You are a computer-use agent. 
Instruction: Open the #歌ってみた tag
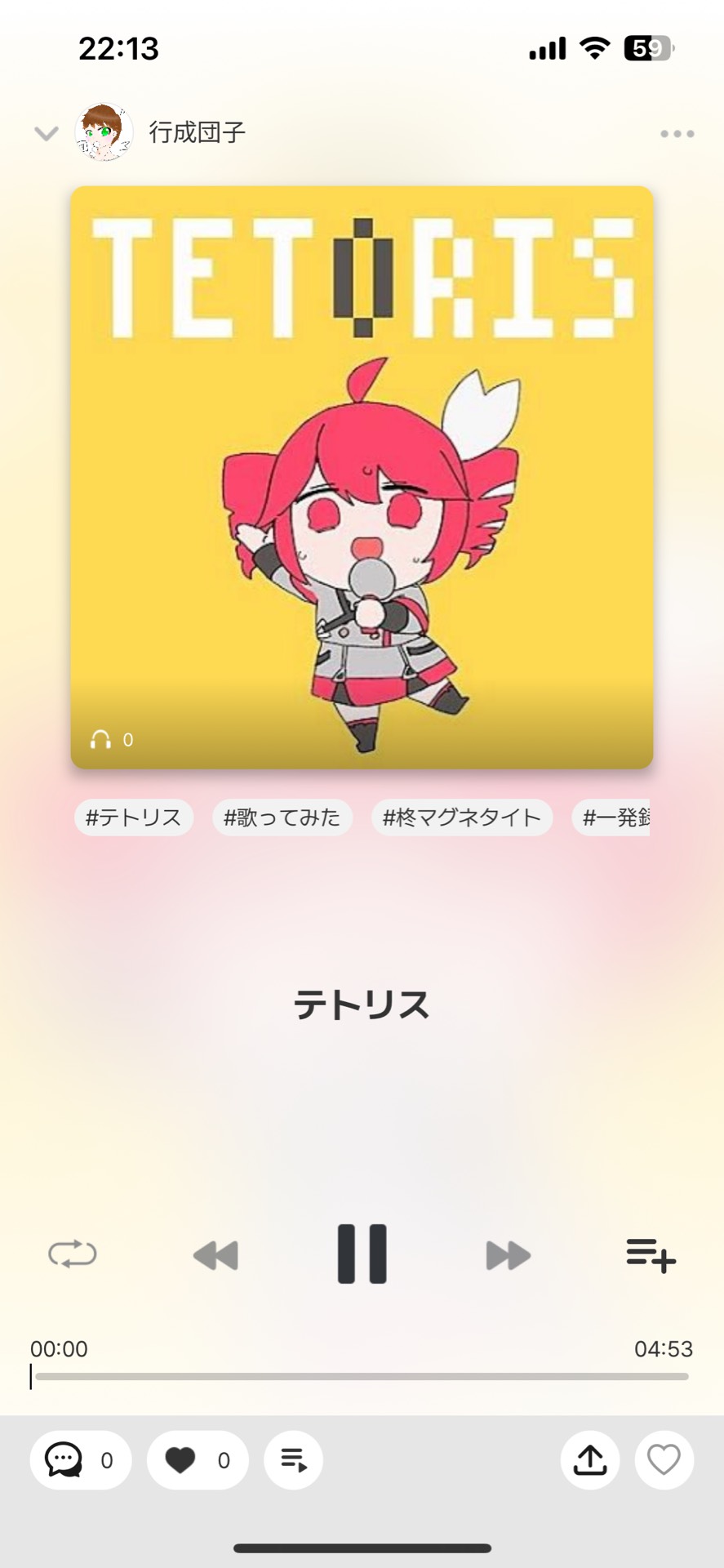click(x=282, y=817)
